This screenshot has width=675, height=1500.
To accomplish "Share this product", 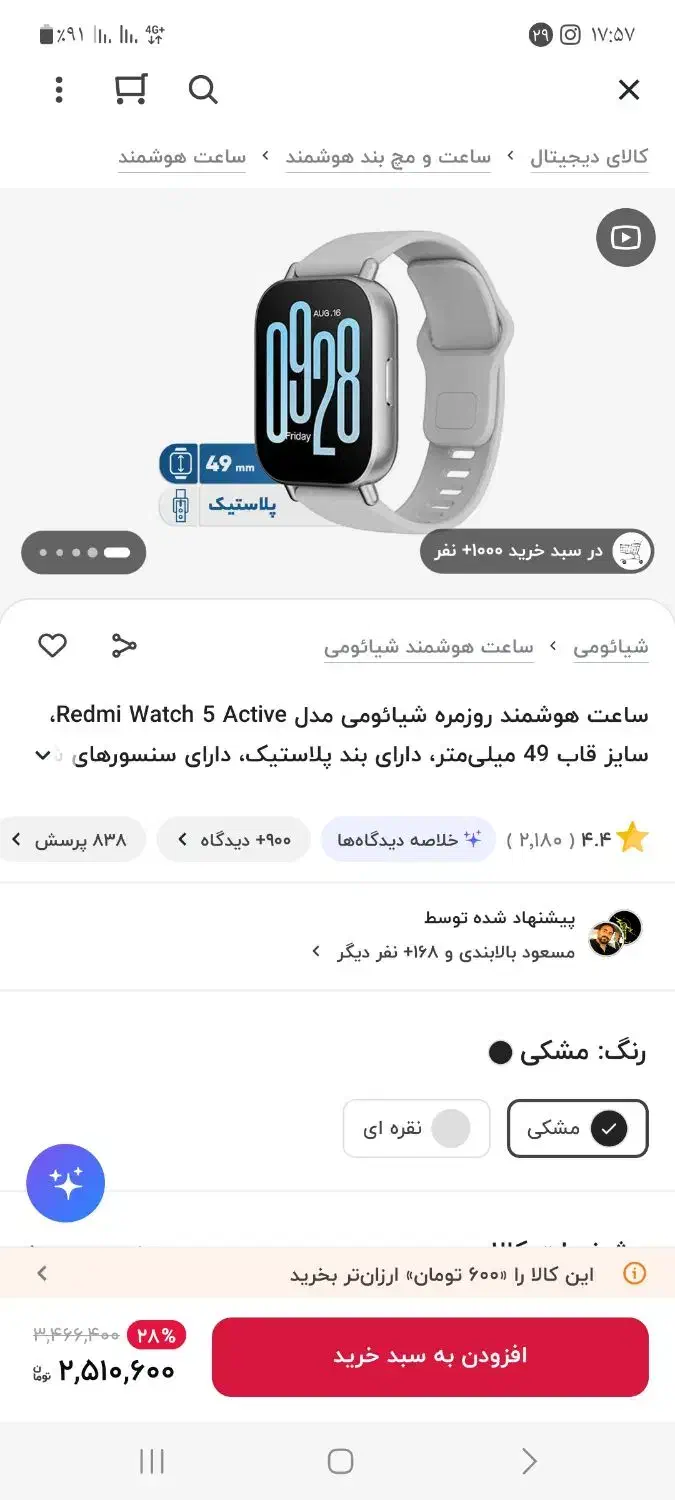I will [x=124, y=646].
